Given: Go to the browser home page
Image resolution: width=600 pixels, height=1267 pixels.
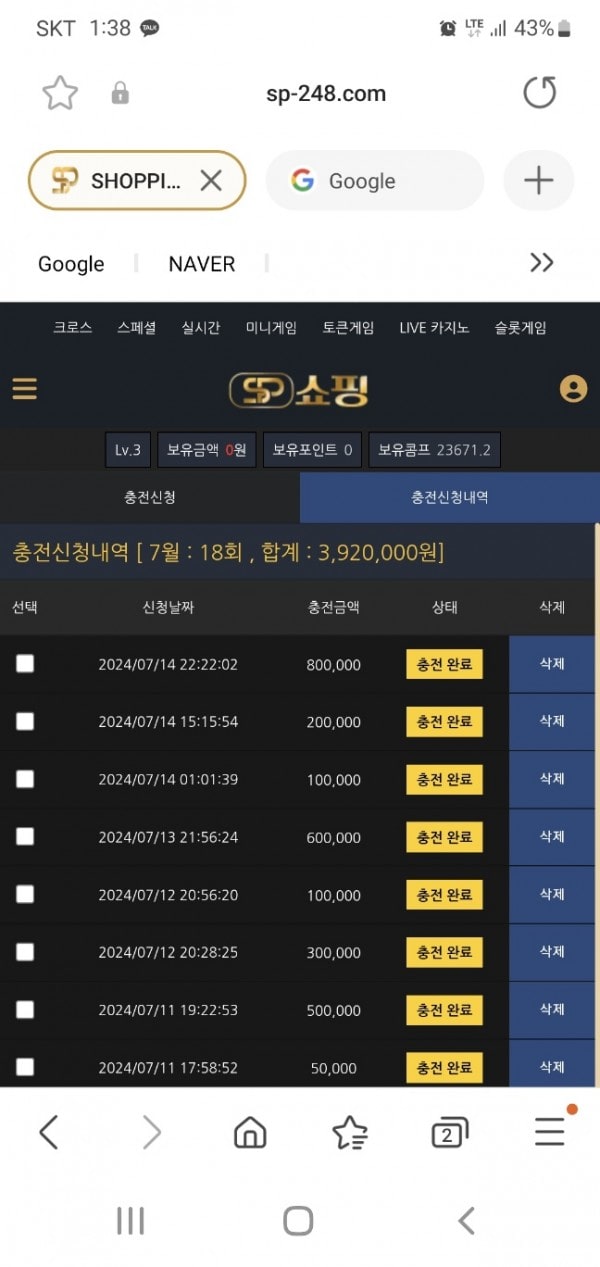Looking at the screenshot, I should pyautogui.click(x=250, y=1133).
